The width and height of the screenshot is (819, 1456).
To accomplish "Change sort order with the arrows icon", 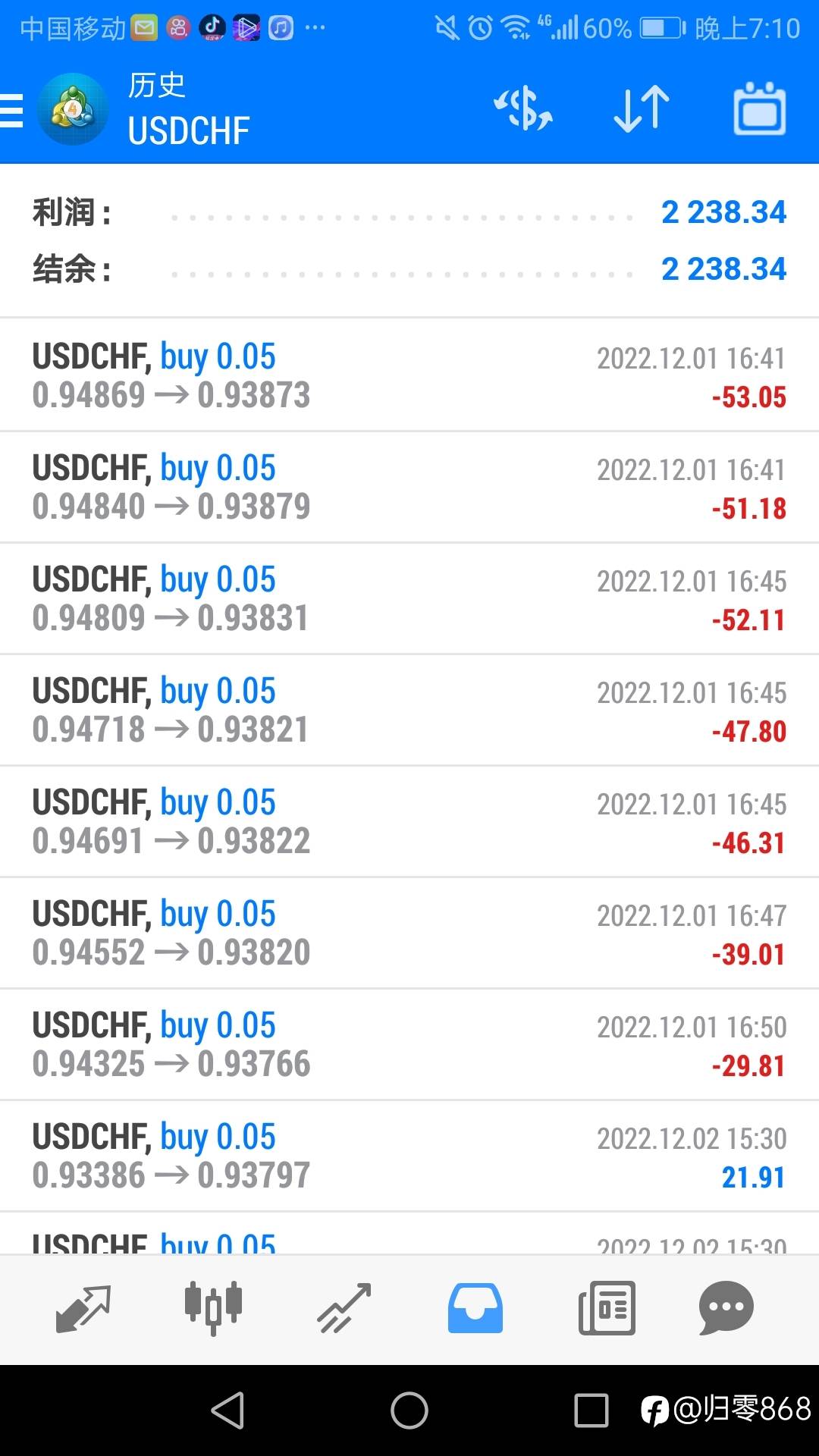I will point(642,109).
